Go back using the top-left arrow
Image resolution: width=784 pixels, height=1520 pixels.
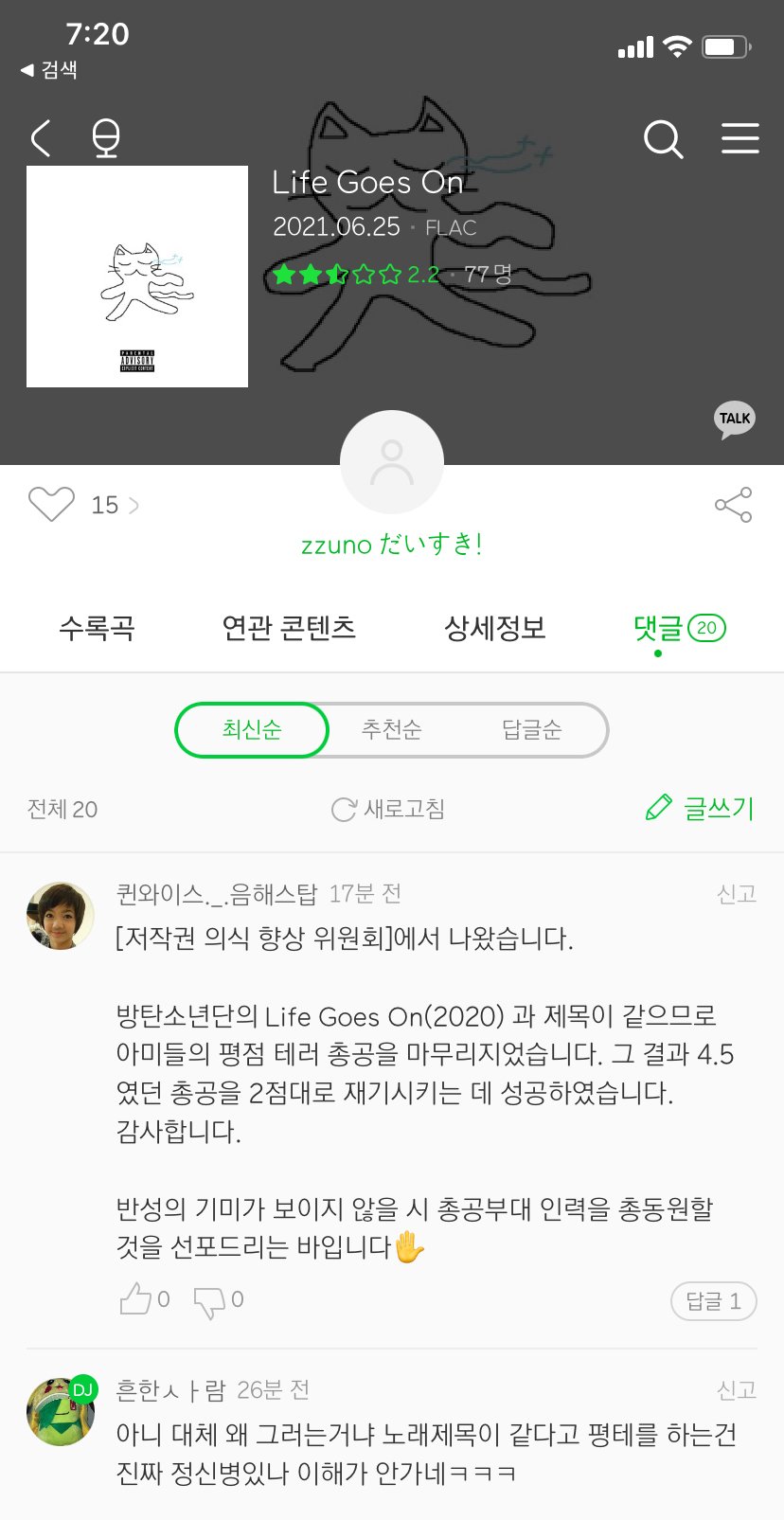41,139
